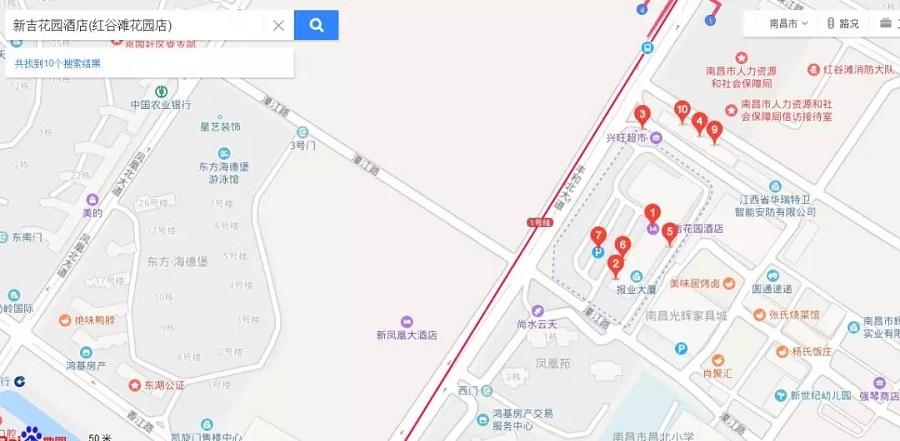The width and height of the screenshot is (900, 441).
Task: Select red map marker 7 above parking icon
Action: coord(598,237)
